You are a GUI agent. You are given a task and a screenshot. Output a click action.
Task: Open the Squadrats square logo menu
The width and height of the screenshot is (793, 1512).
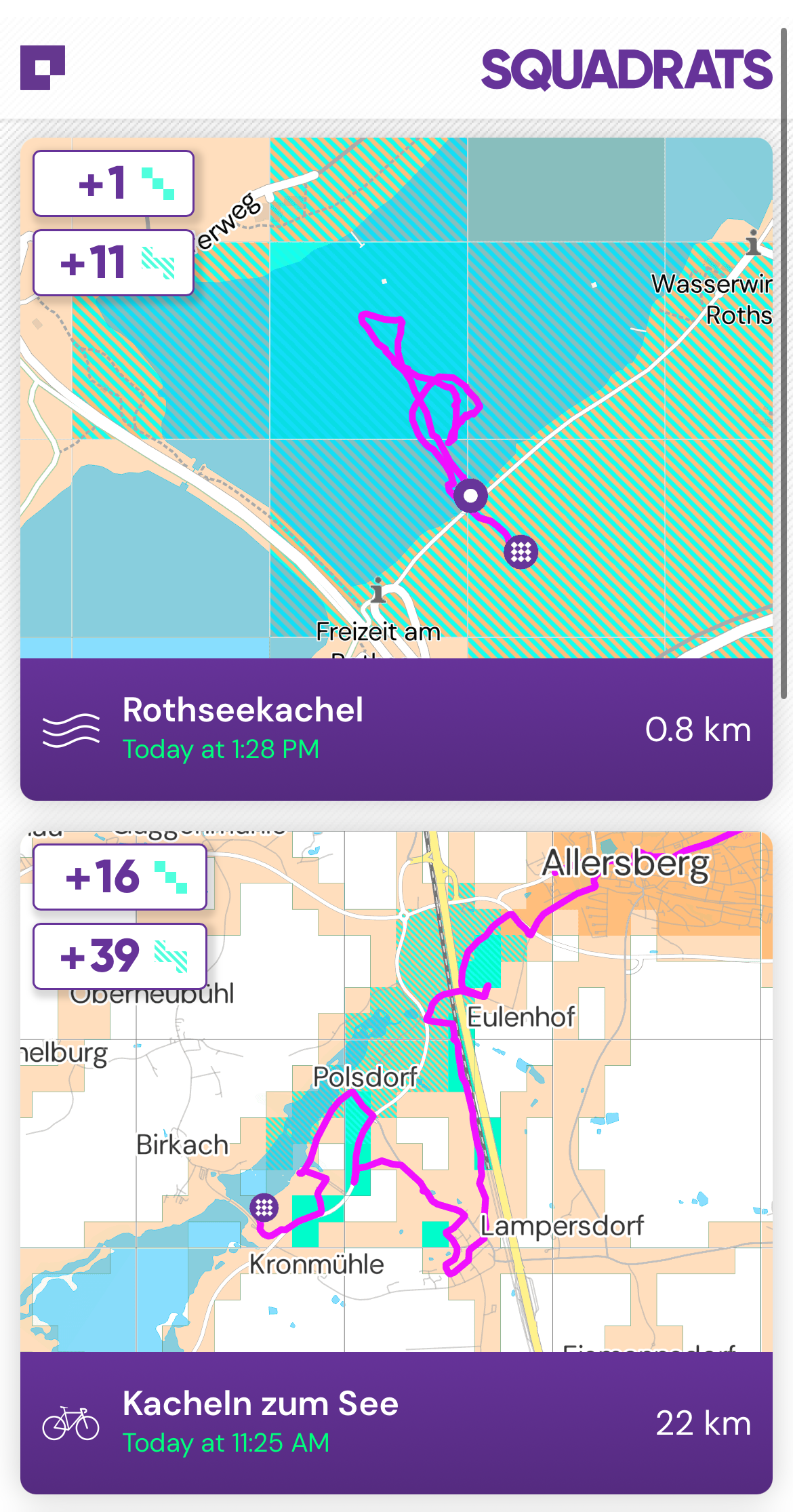pos(43,67)
